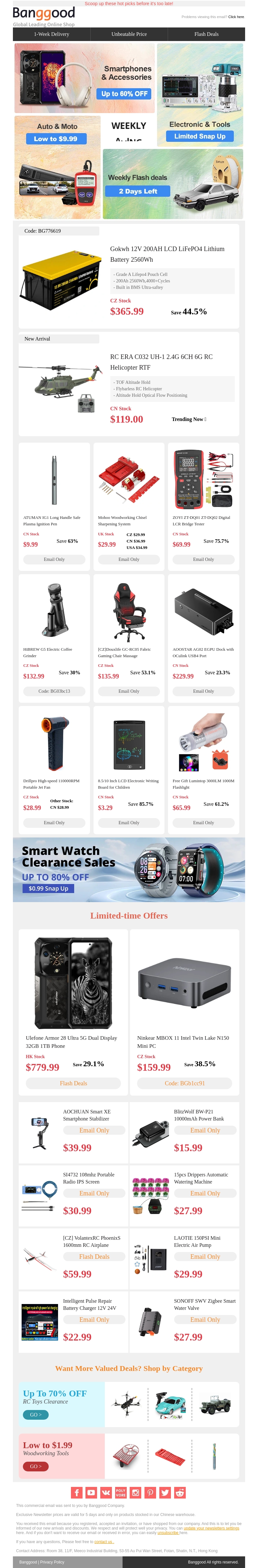Open Electronic & Tools Limited Snap Up
258x1568 pixels.
point(200,136)
